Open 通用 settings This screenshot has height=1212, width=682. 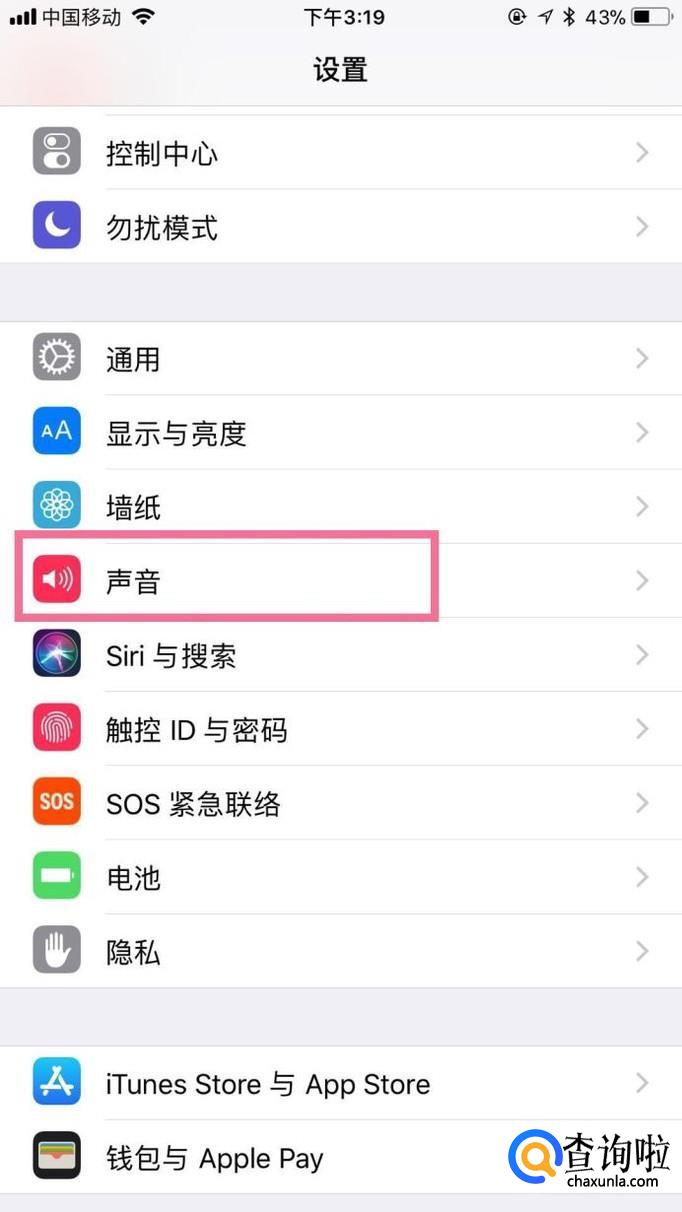pos(341,358)
